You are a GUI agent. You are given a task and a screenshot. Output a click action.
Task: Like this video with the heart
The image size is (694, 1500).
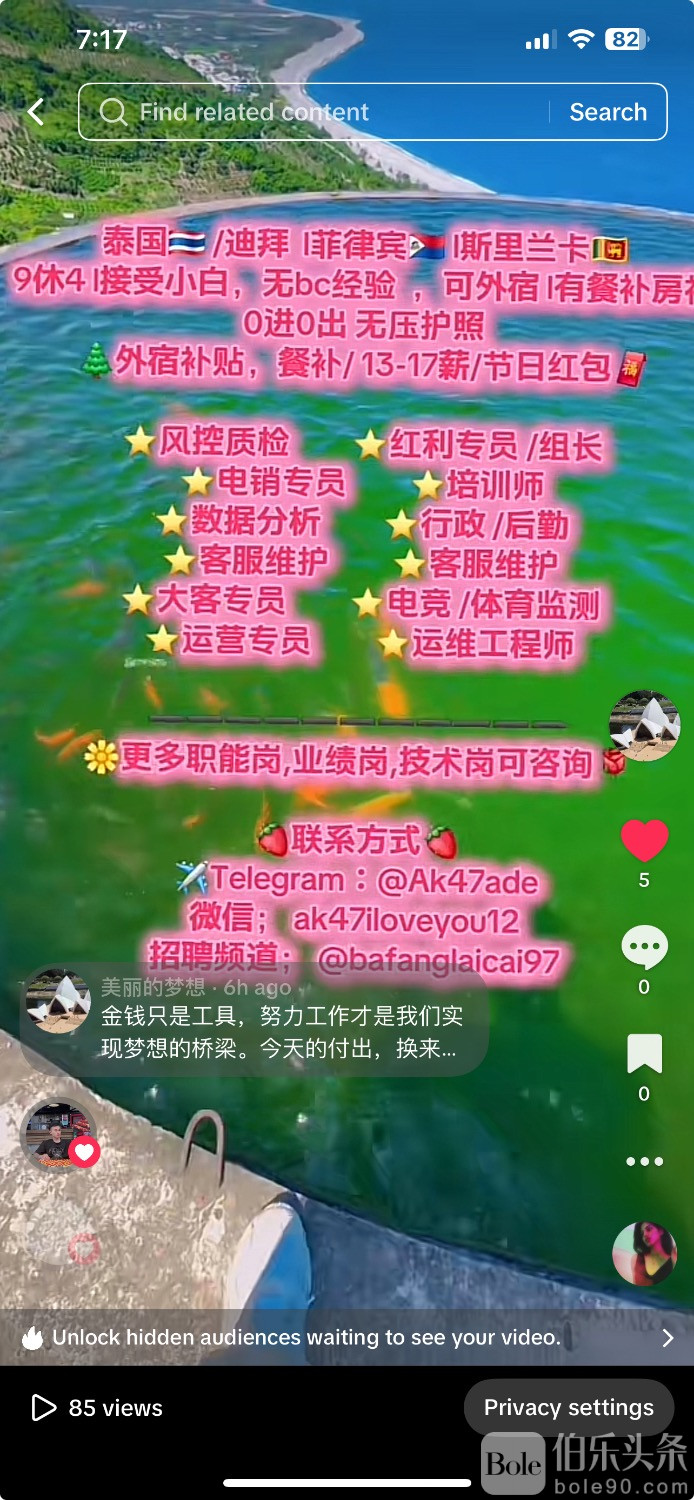[644, 841]
